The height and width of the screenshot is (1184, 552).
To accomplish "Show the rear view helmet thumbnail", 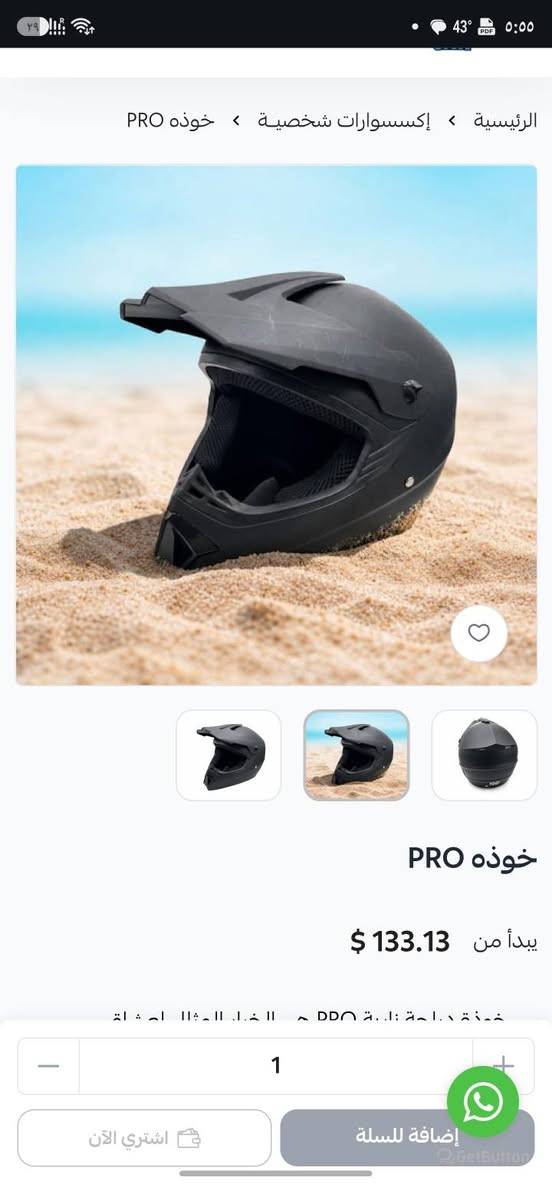I will (x=484, y=755).
